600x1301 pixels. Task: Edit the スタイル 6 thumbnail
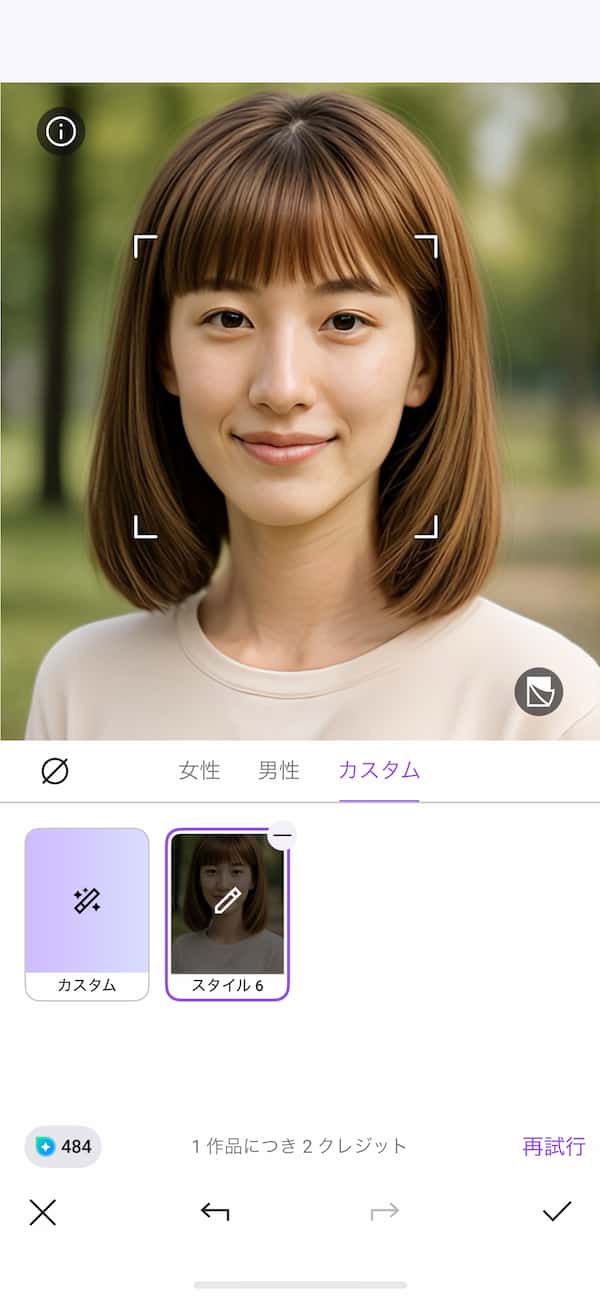[227, 902]
